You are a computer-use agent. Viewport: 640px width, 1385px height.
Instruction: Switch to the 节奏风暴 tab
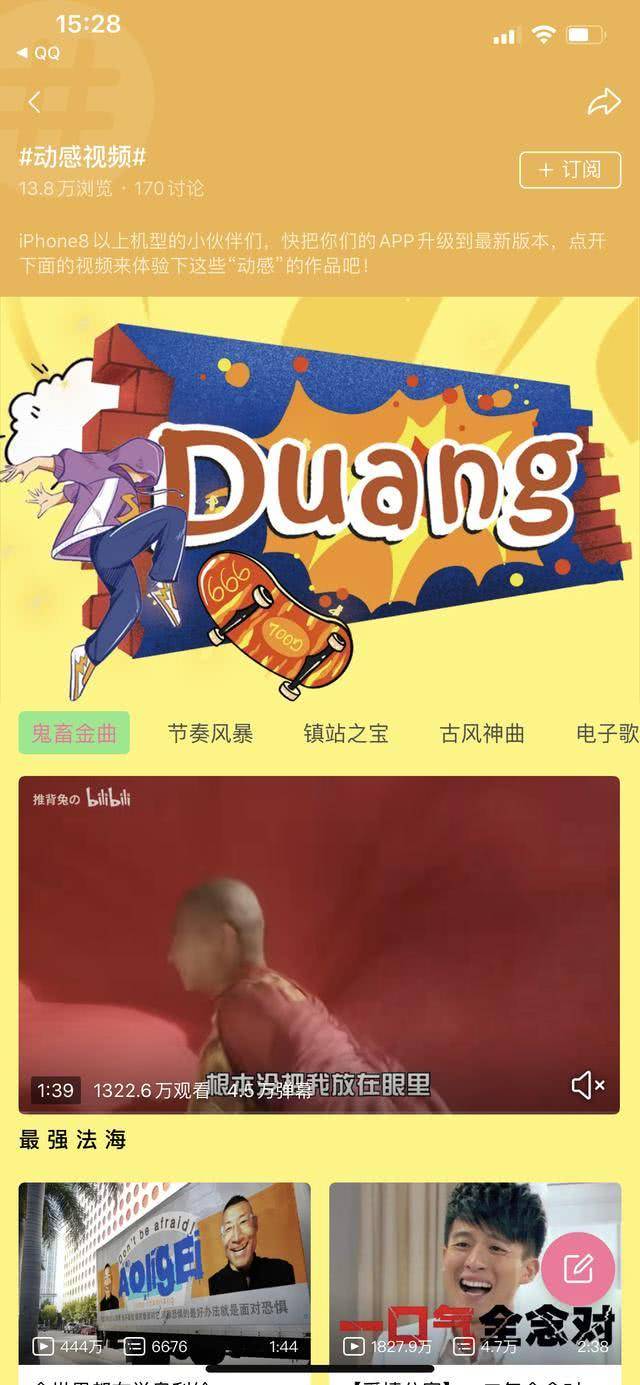click(210, 733)
